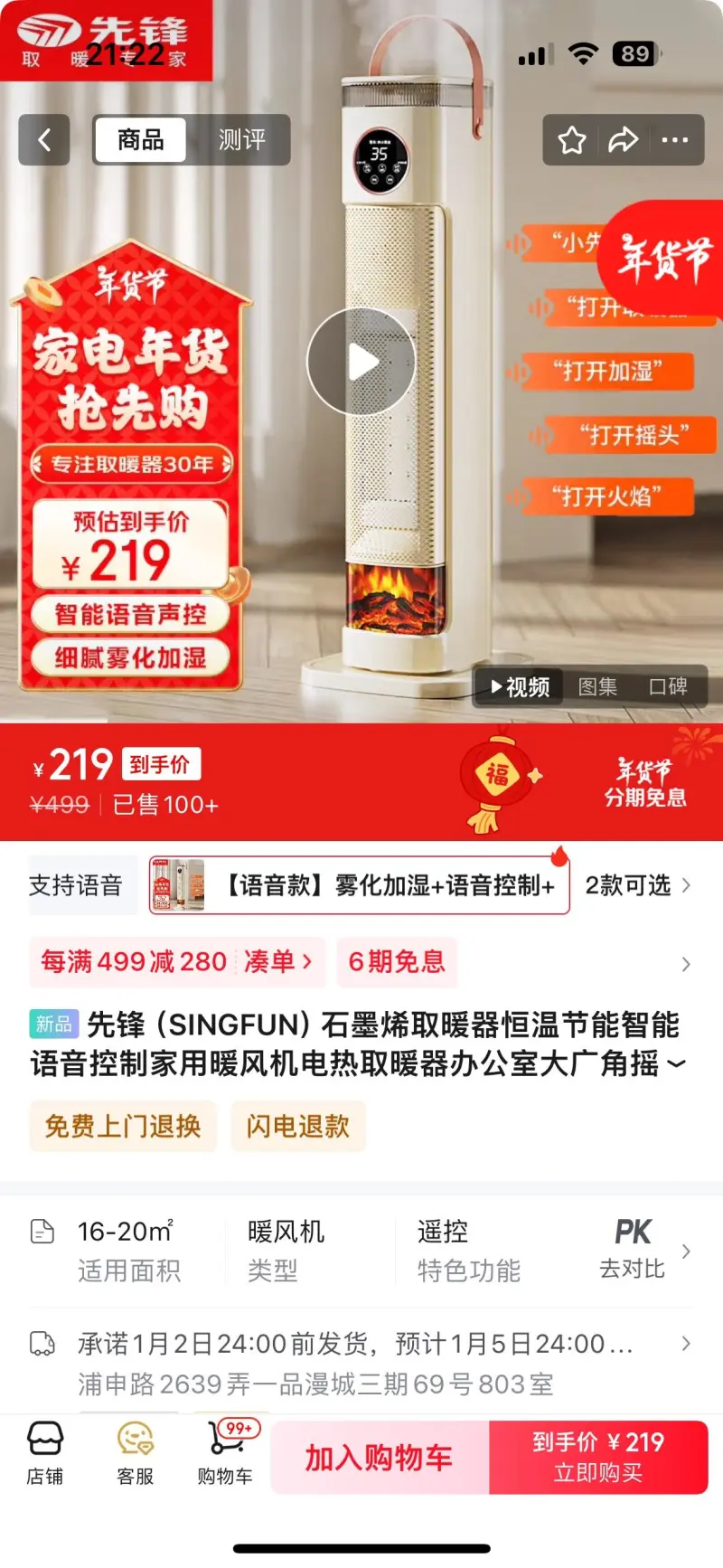Open 每满499减280 凑单 offer

(176, 961)
